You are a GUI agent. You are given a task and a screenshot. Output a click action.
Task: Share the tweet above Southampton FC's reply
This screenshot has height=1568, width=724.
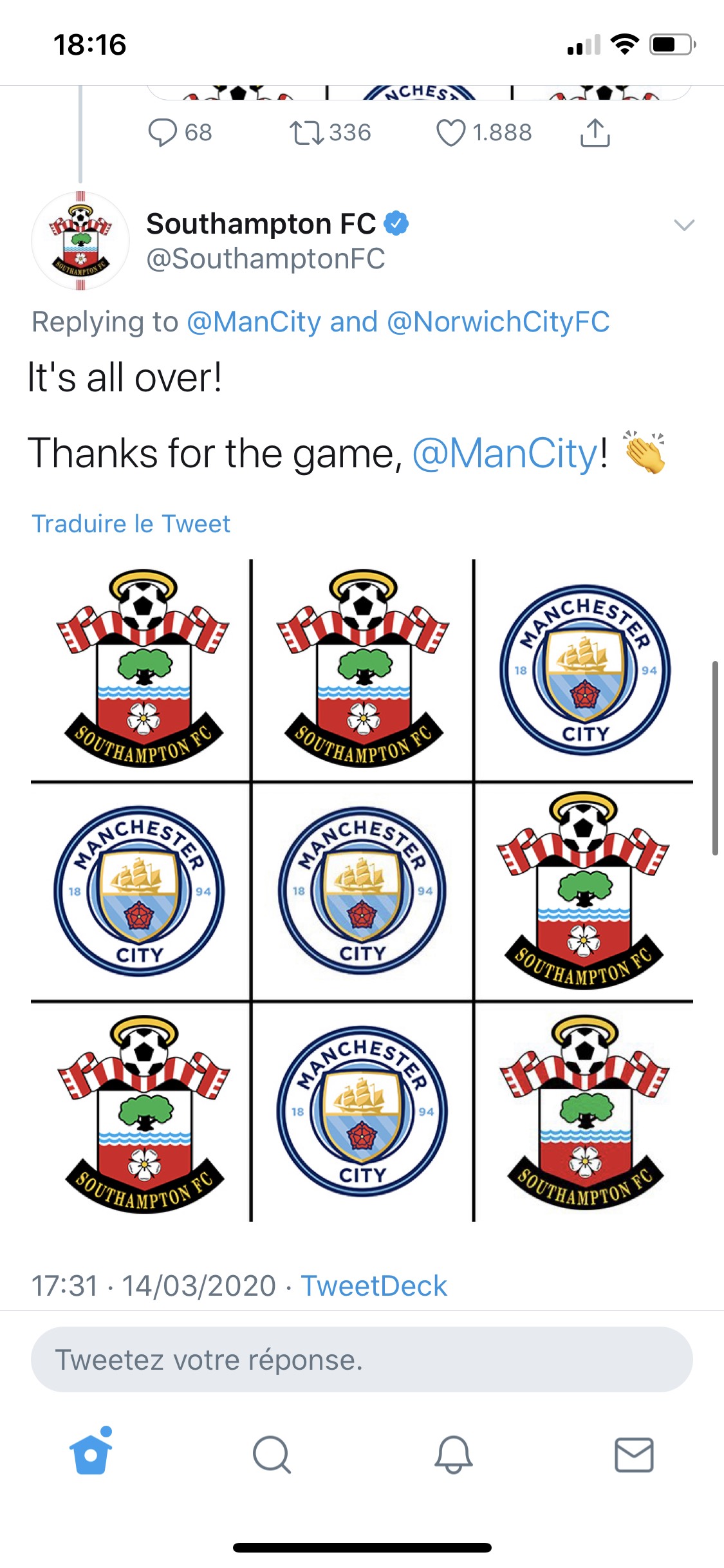pyautogui.click(x=595, y=133)
